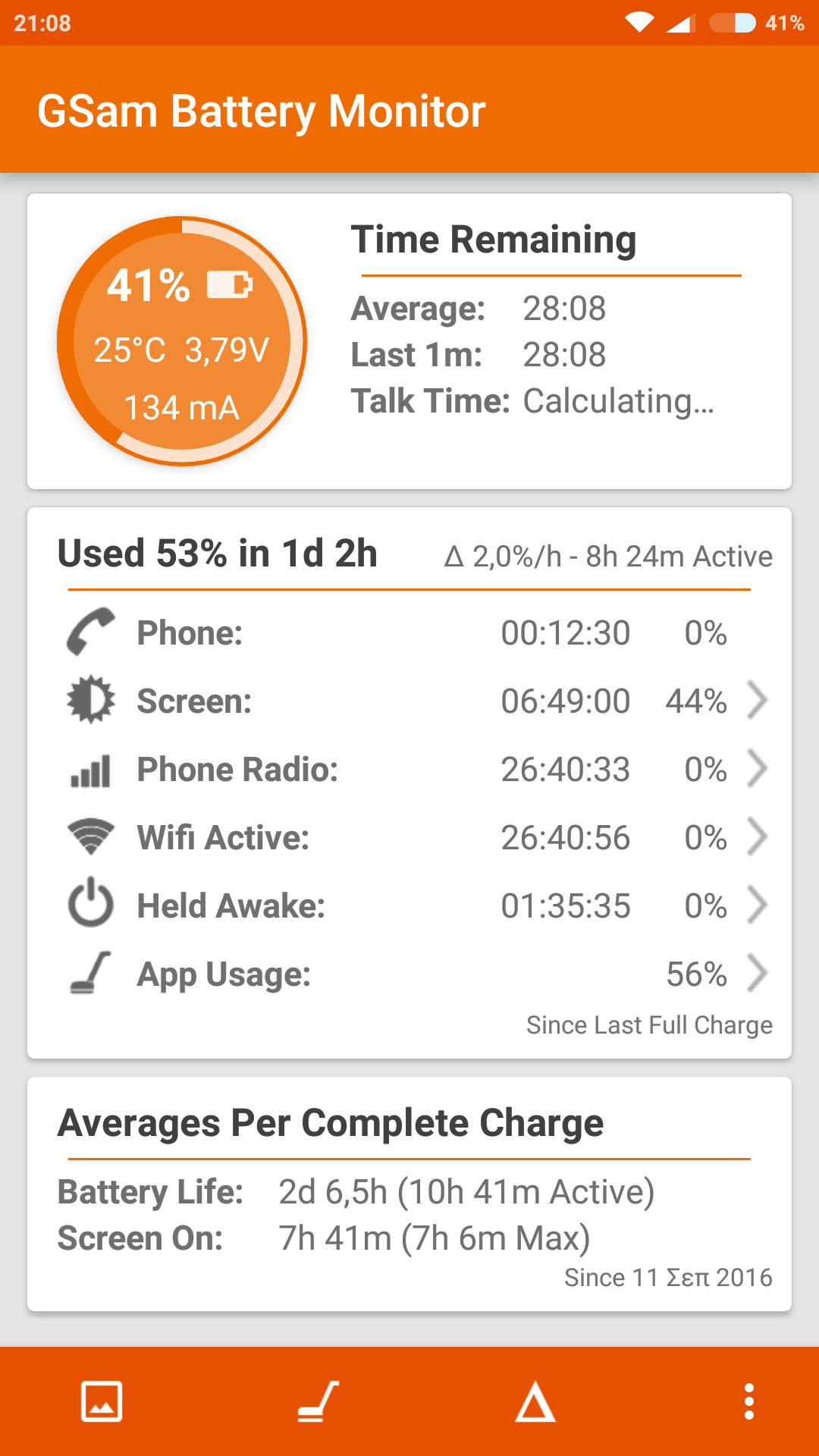Open the charts picture icon in bottom bar
The height and width of the screenshot is (1456, 819).
point(102,1401)
